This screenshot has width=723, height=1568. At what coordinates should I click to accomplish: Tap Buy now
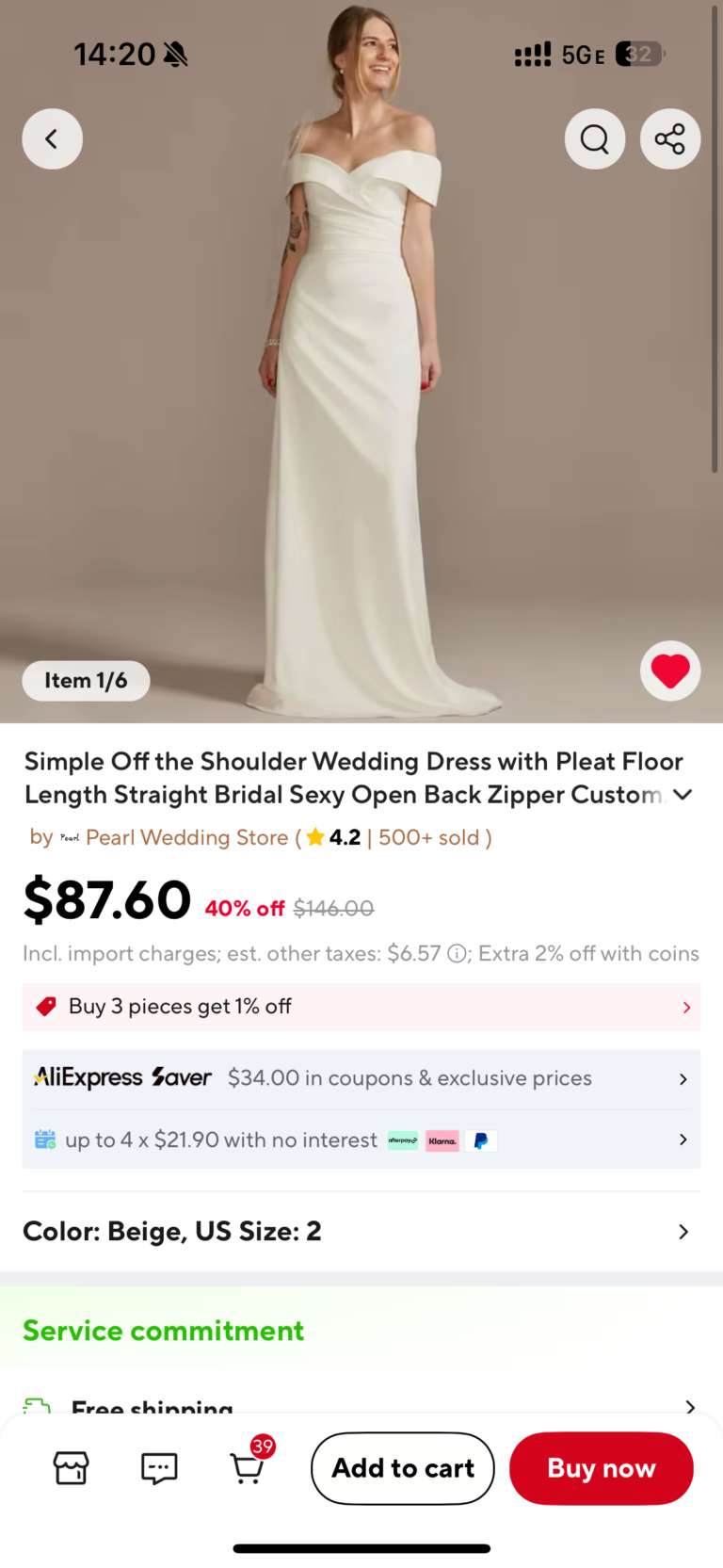pyautogui.click(x=601, y=1468)
